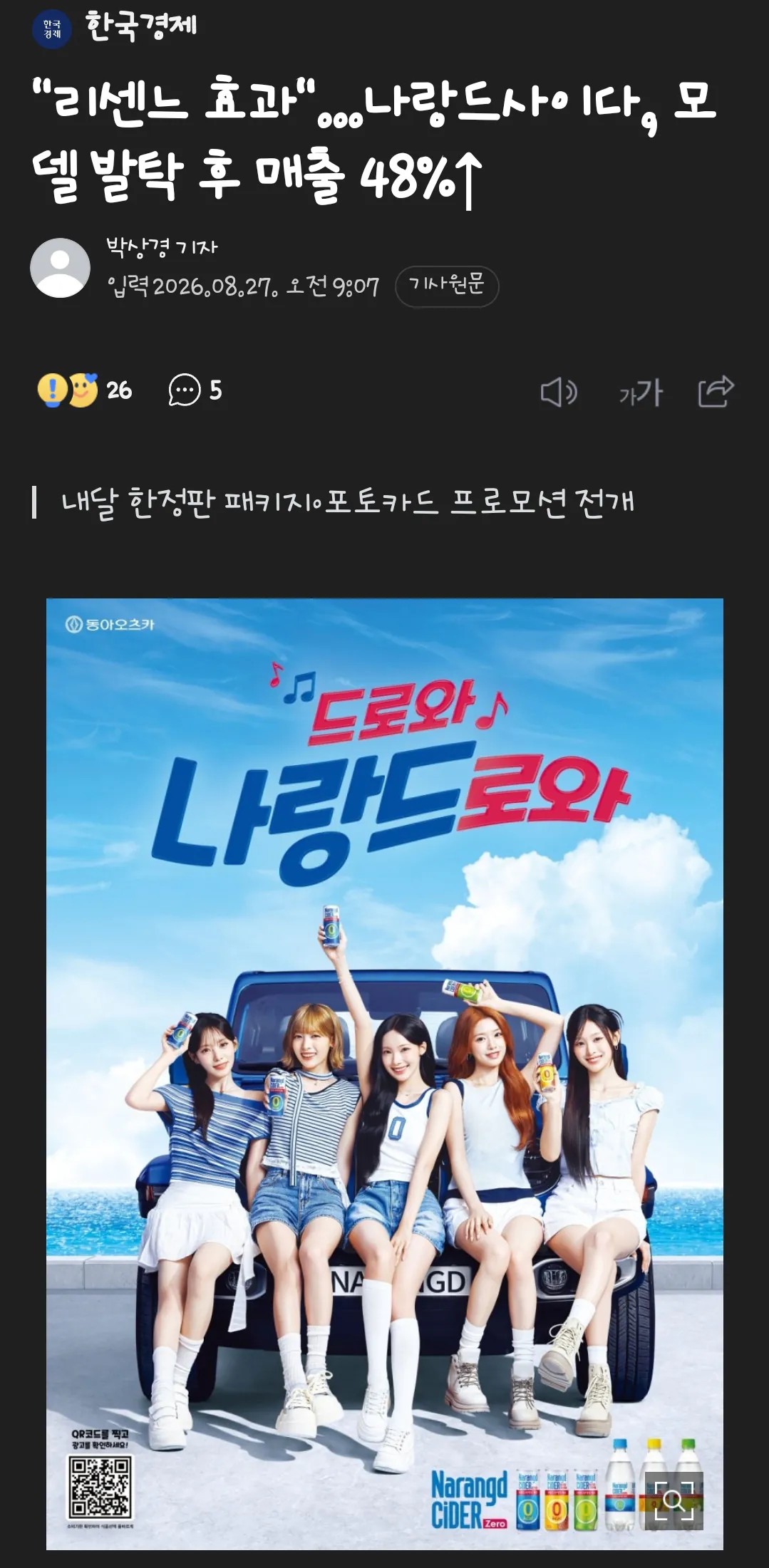The width and height of the screenshot is (769, 1568).
Task: Open reporter 박상경's profile
Action: tap(162, 247)
